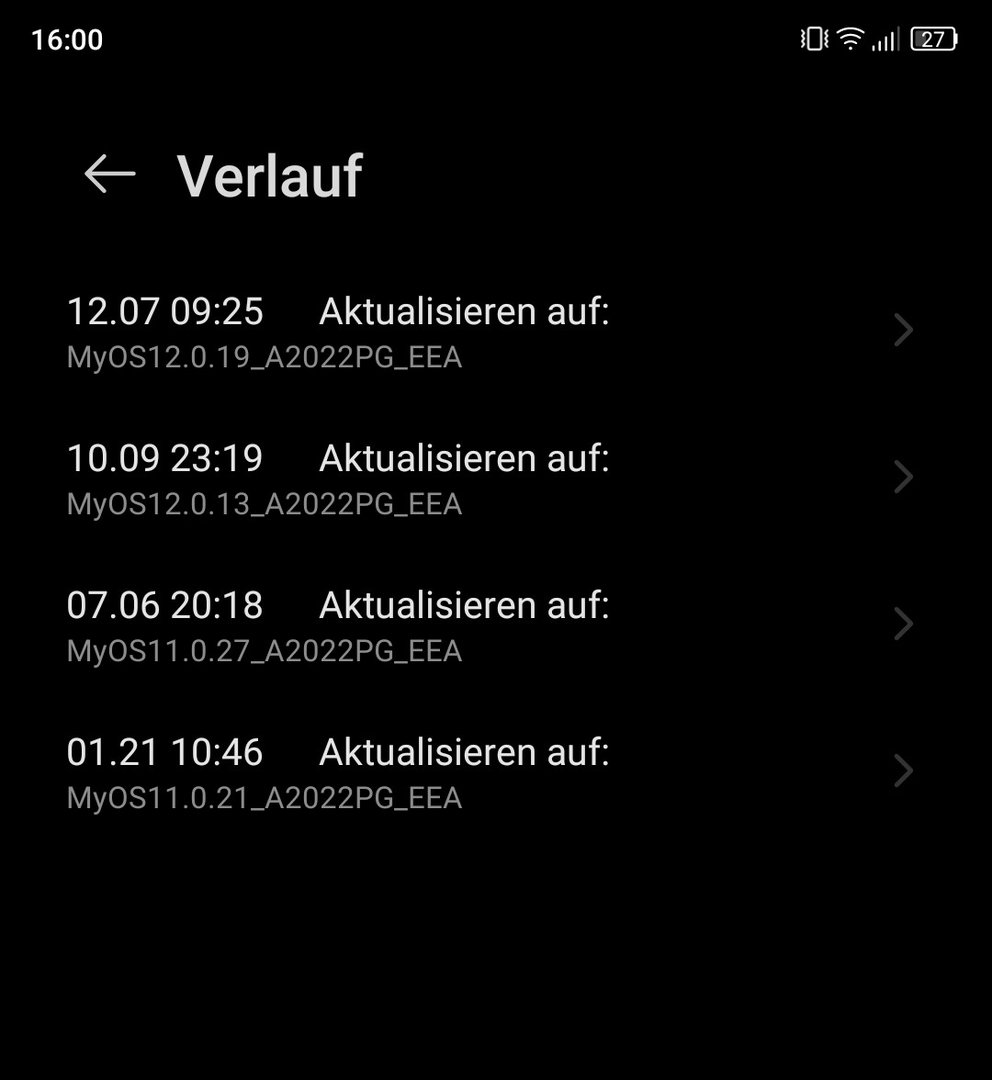992x1080 pixels.
Task: Open the MyOS12.0.13_A2022PG_EEA update entry
Action: 490,478
